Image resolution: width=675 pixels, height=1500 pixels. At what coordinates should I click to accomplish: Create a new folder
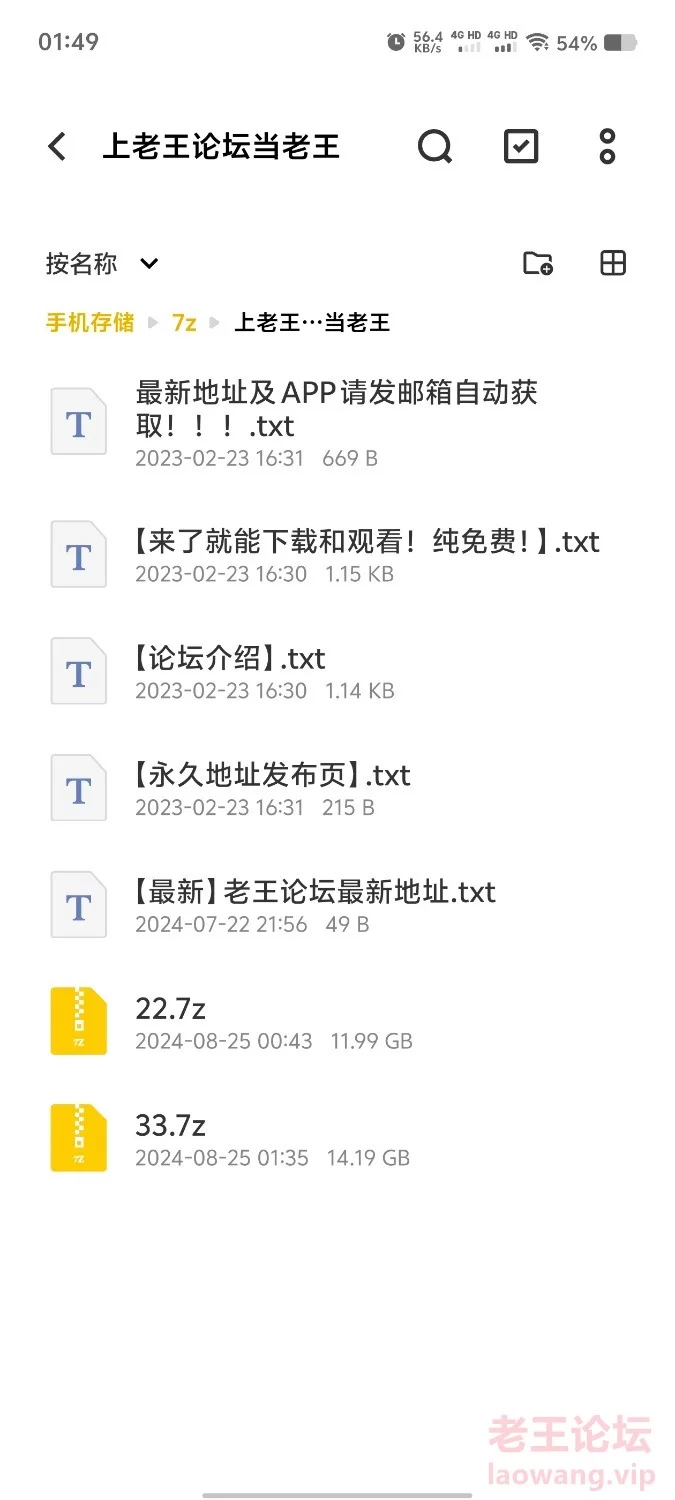pyautogui.click(x=538, y=263)
